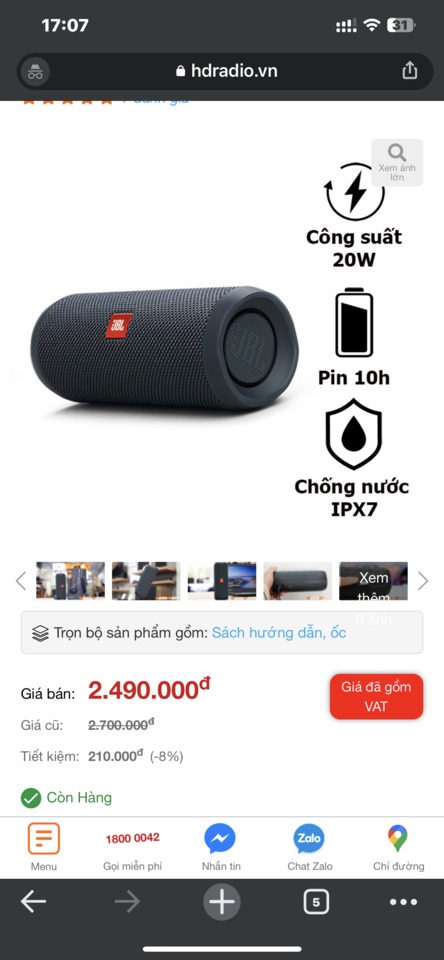
Task: Go back to the previous page
Action: [34, 902]
